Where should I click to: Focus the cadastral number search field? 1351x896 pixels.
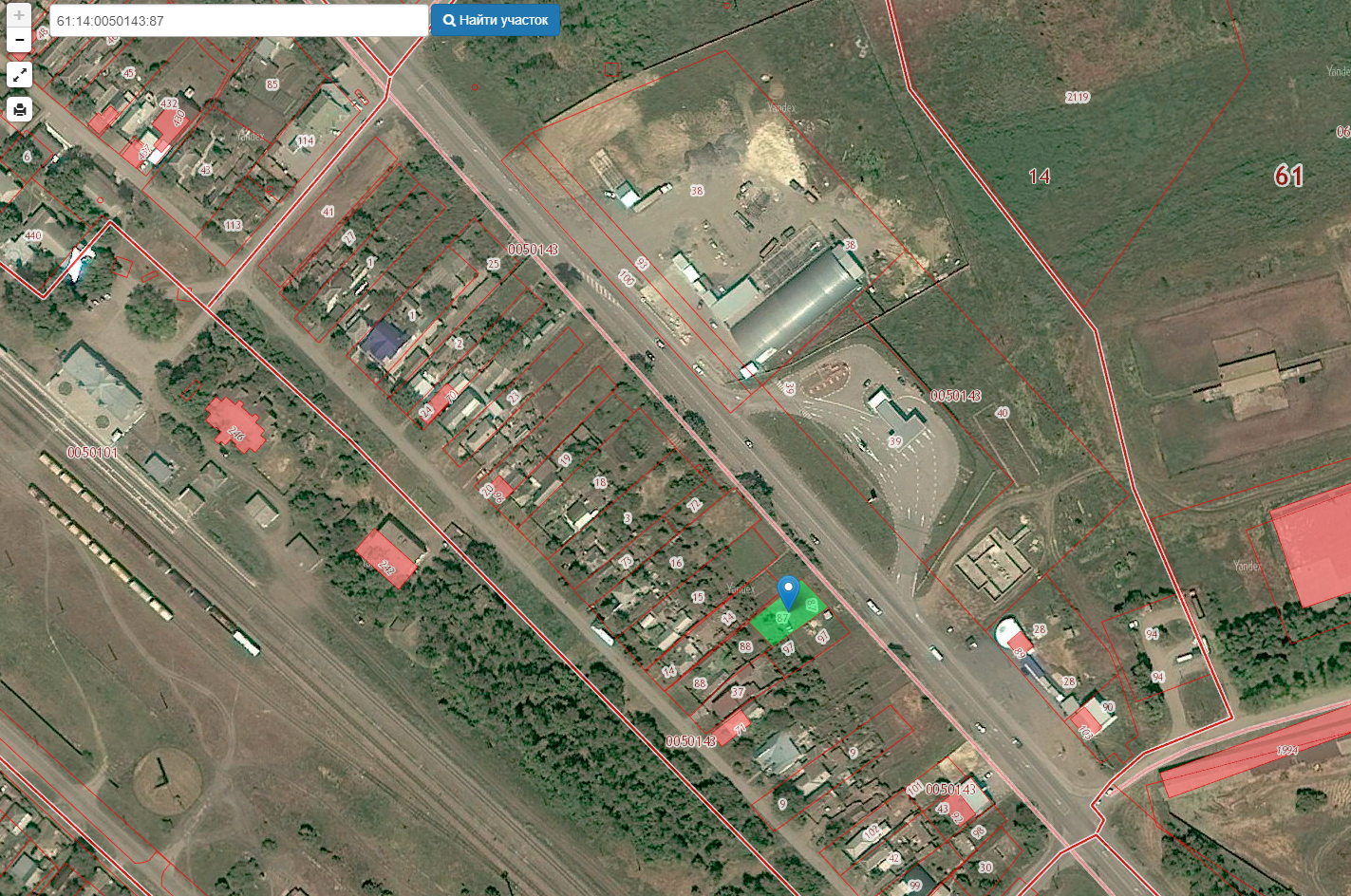click(x=238, y=20)
